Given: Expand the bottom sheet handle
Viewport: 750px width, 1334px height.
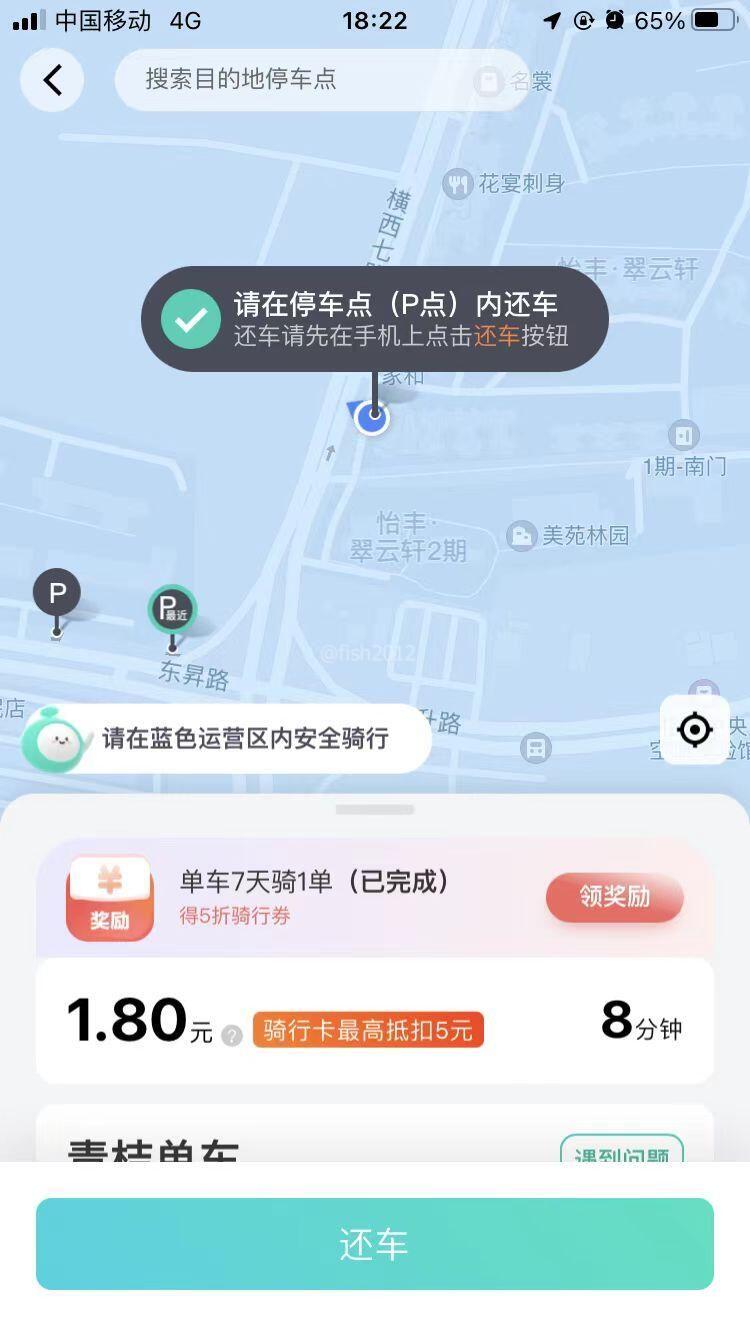Looking at the screenshot, I should click(x=375, y=809).
